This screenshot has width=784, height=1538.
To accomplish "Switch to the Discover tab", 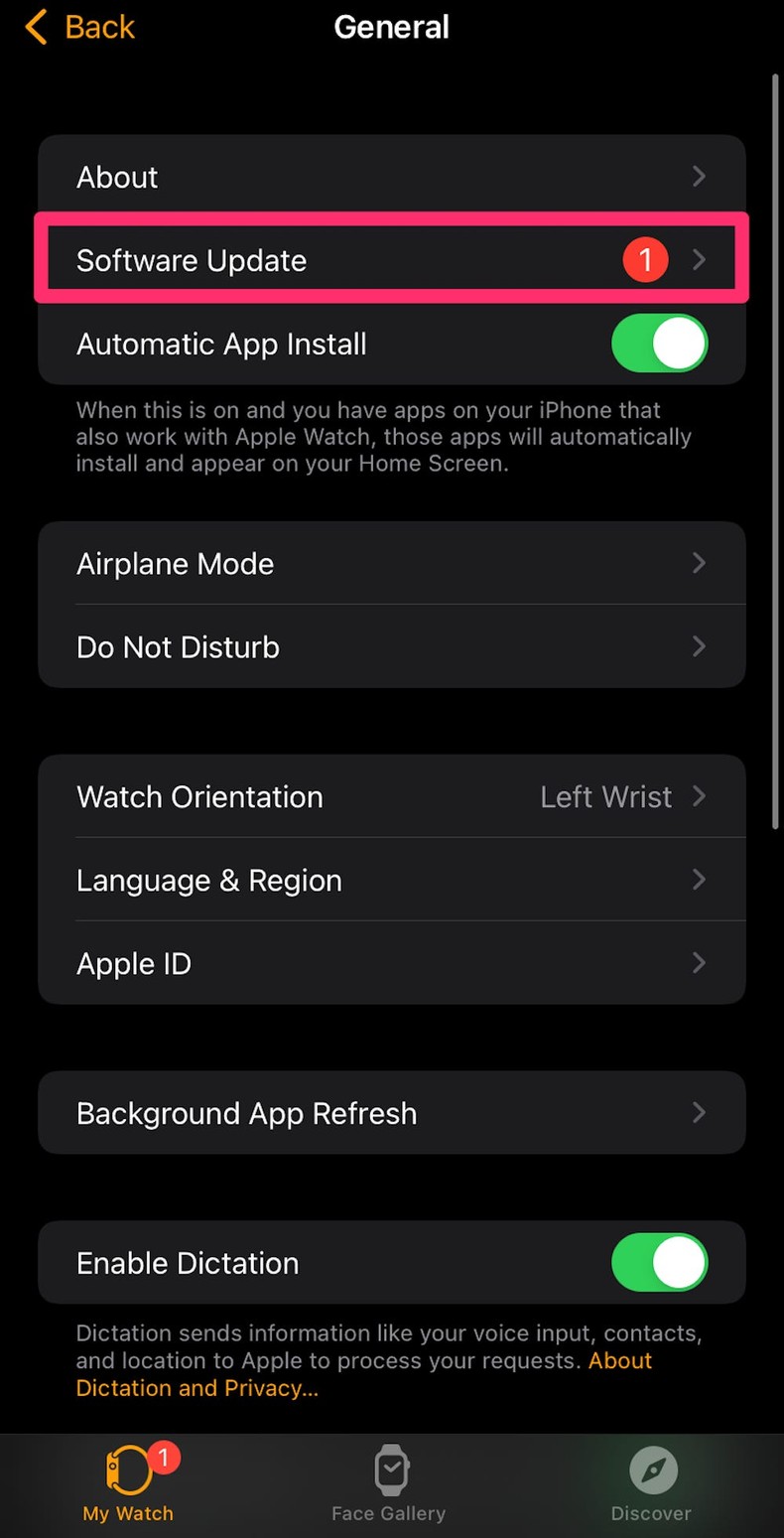I will tap(651, 1484).
